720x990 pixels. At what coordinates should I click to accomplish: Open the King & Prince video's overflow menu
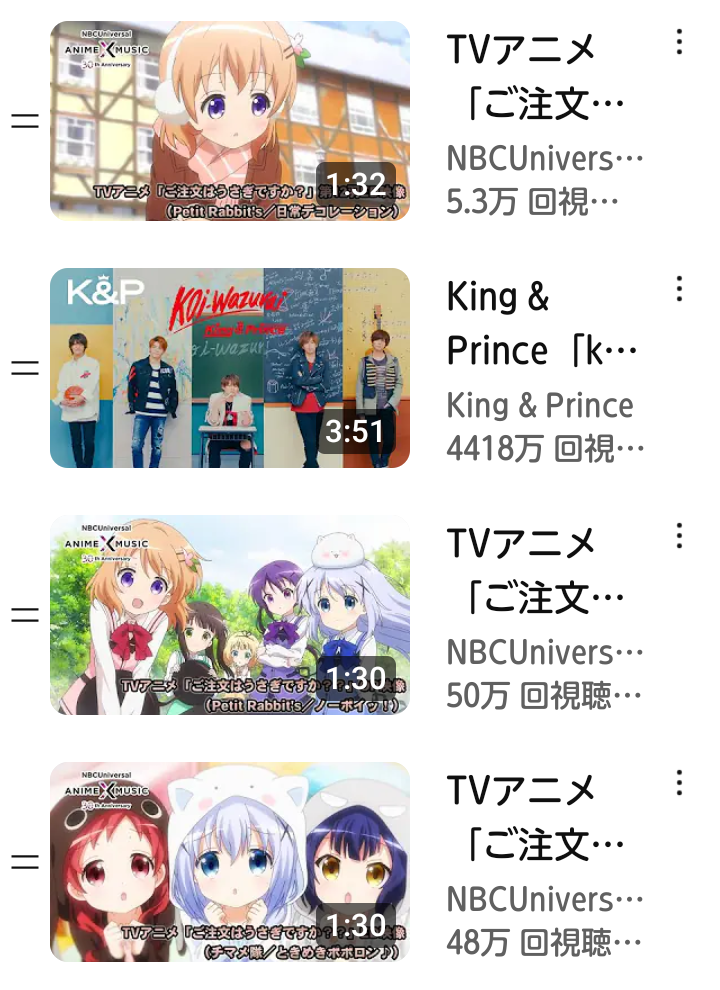click(x=679, y=289)
